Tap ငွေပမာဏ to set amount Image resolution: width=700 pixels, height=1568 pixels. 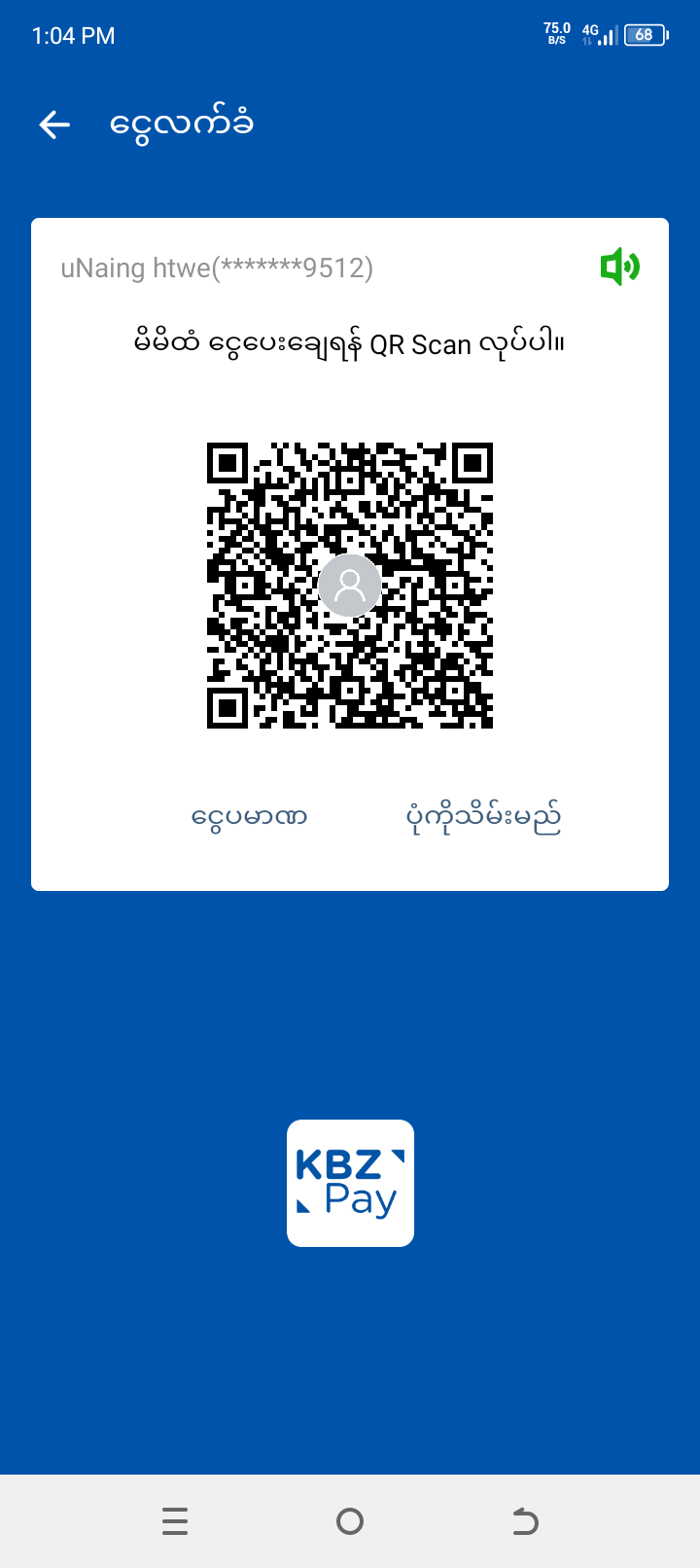point(250,817)
